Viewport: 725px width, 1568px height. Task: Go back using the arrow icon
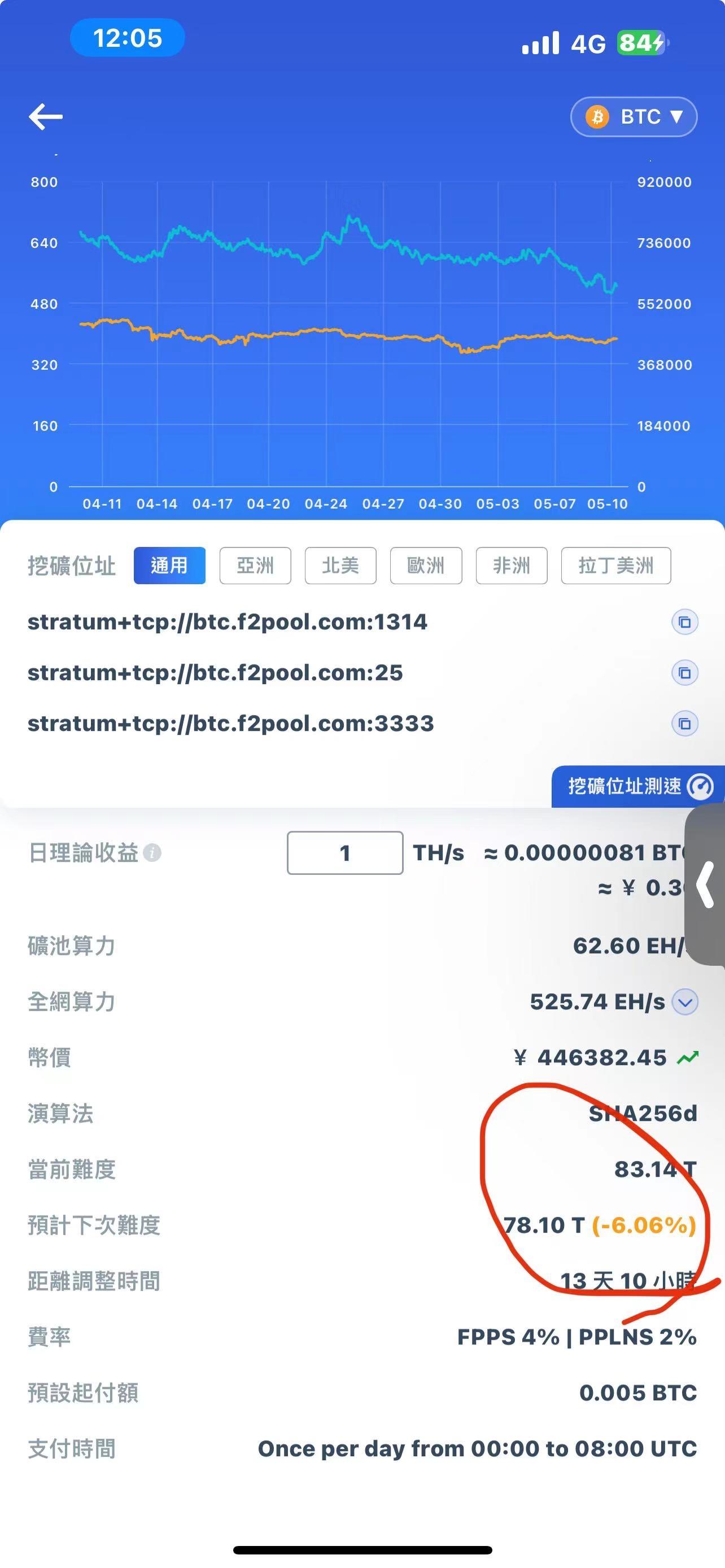pos(46,116)
